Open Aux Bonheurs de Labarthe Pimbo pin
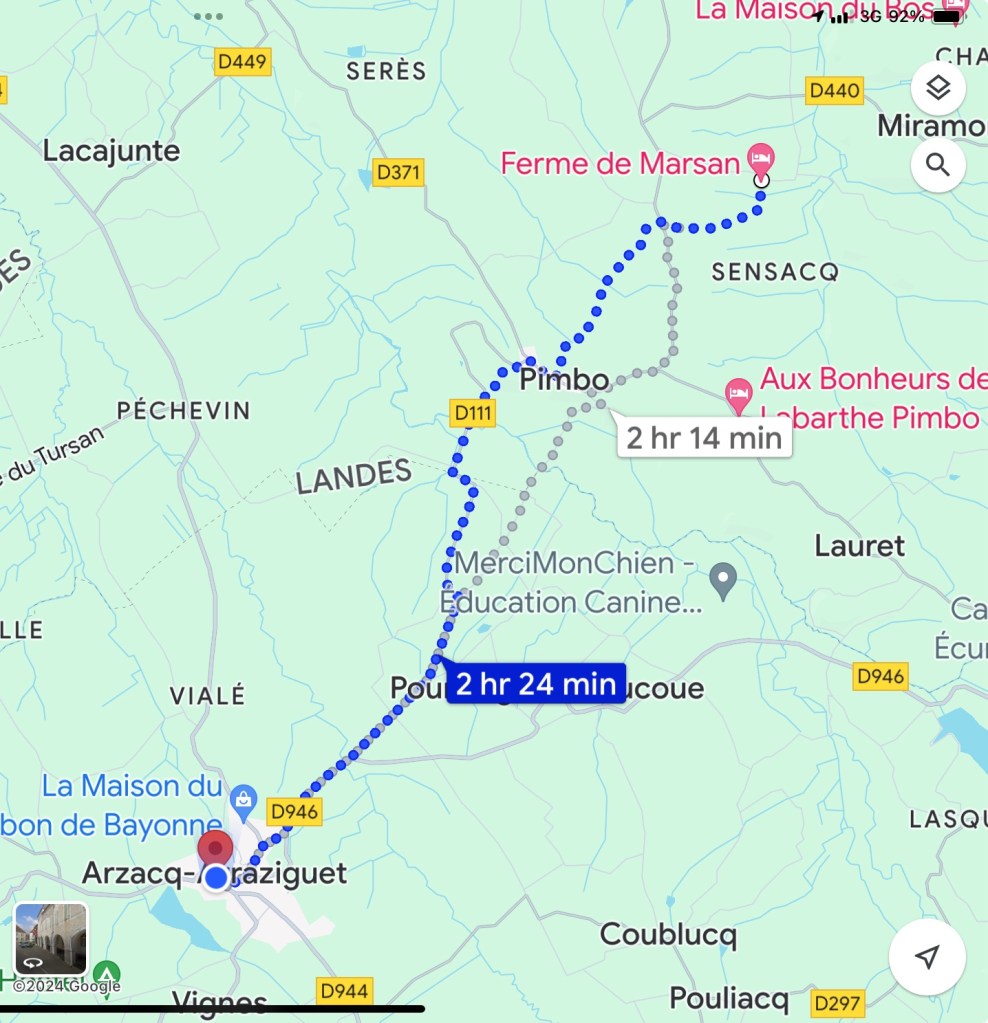988x1023 pixels. [739, 392]
